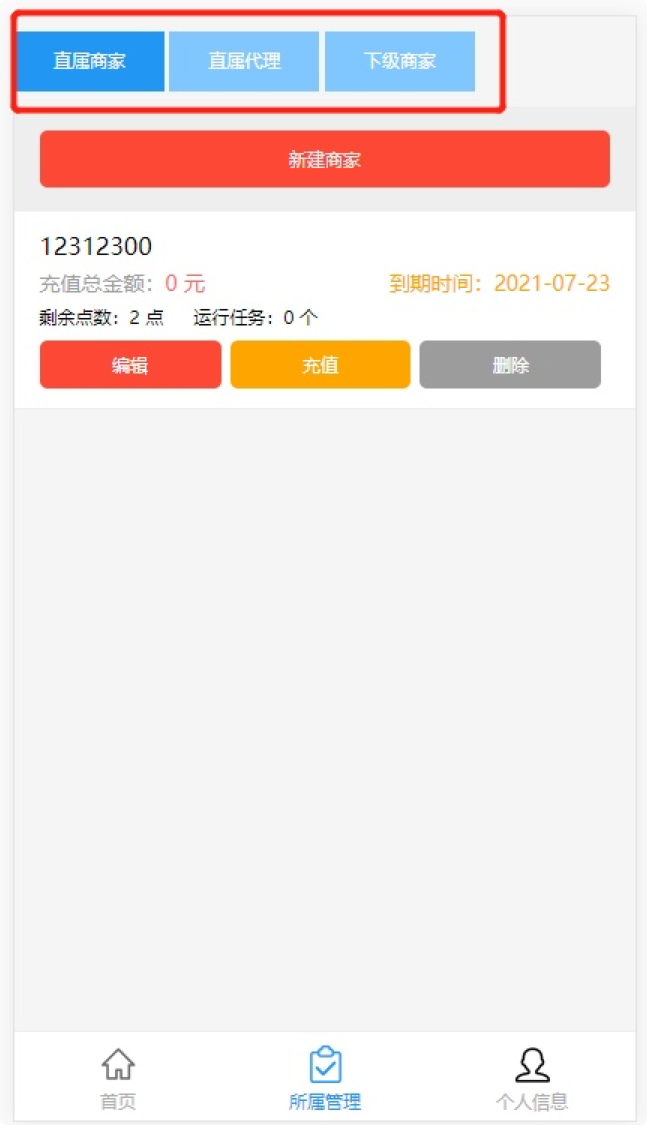Viewport: 648px width, 1126px height.
Task: Tap the 新建商家 button
Action: pyautogui.click(x=325, y=159)
